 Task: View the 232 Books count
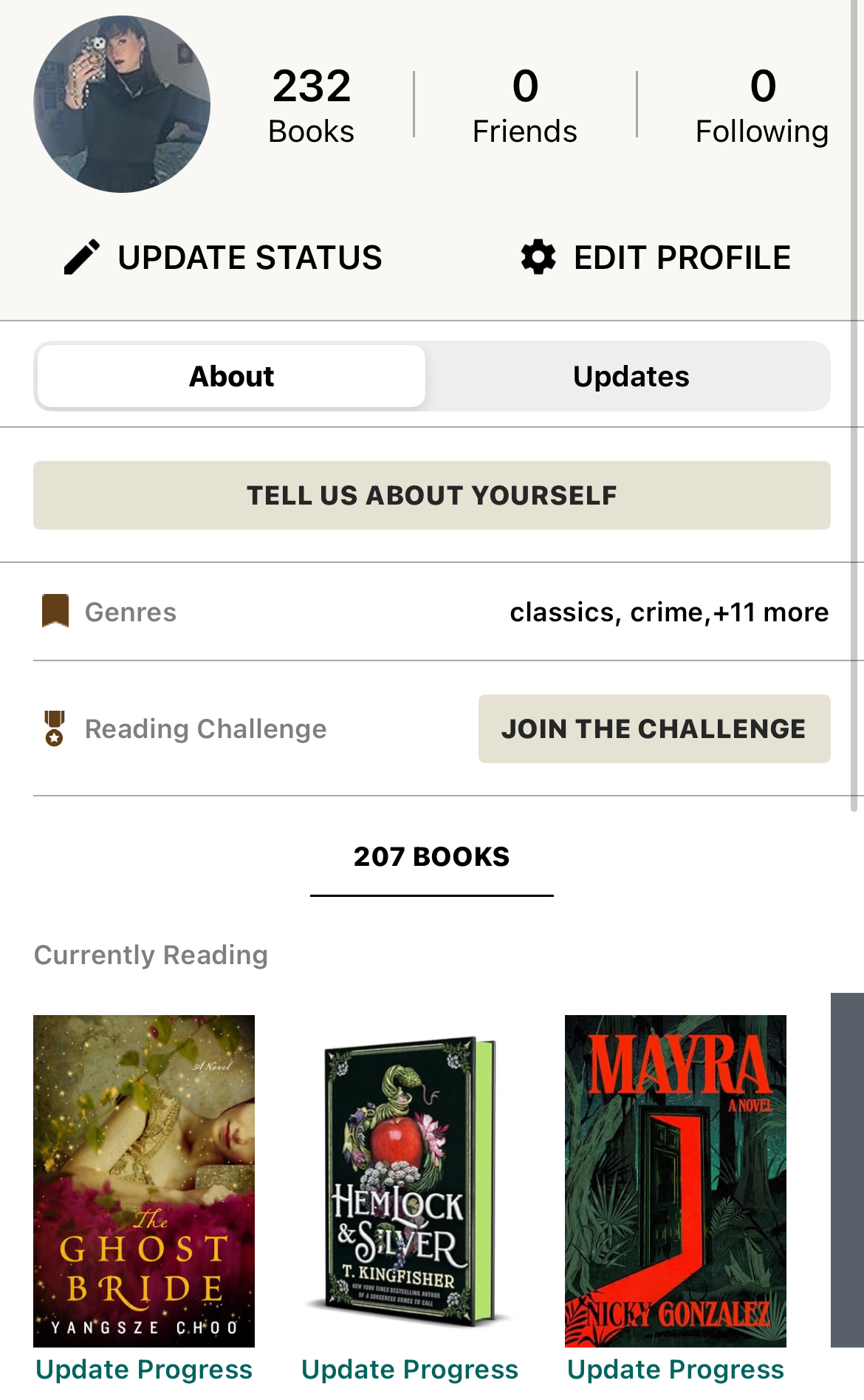coord(311,105)
